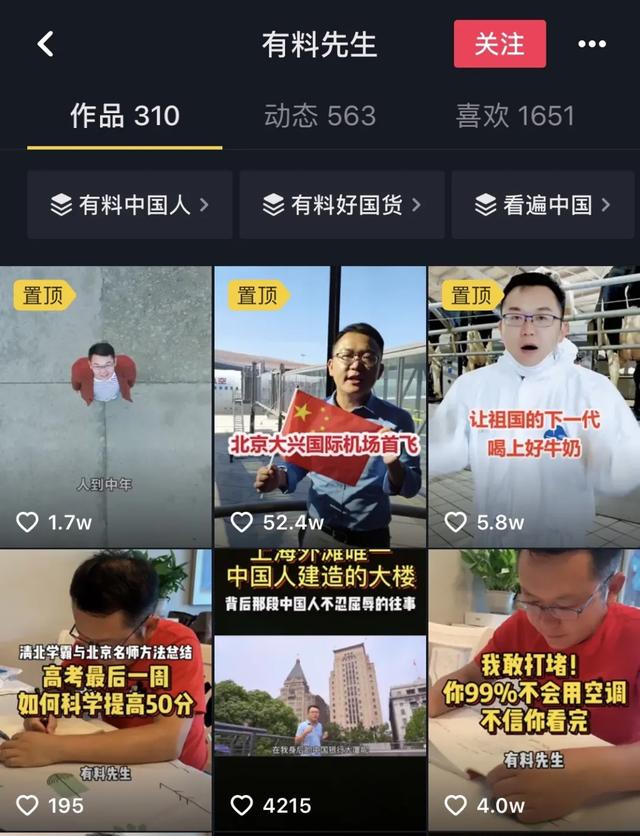The width and height of the screenshot is (640, 836).
Task: Go back using the top-left arrow
Action: (45, 44)
